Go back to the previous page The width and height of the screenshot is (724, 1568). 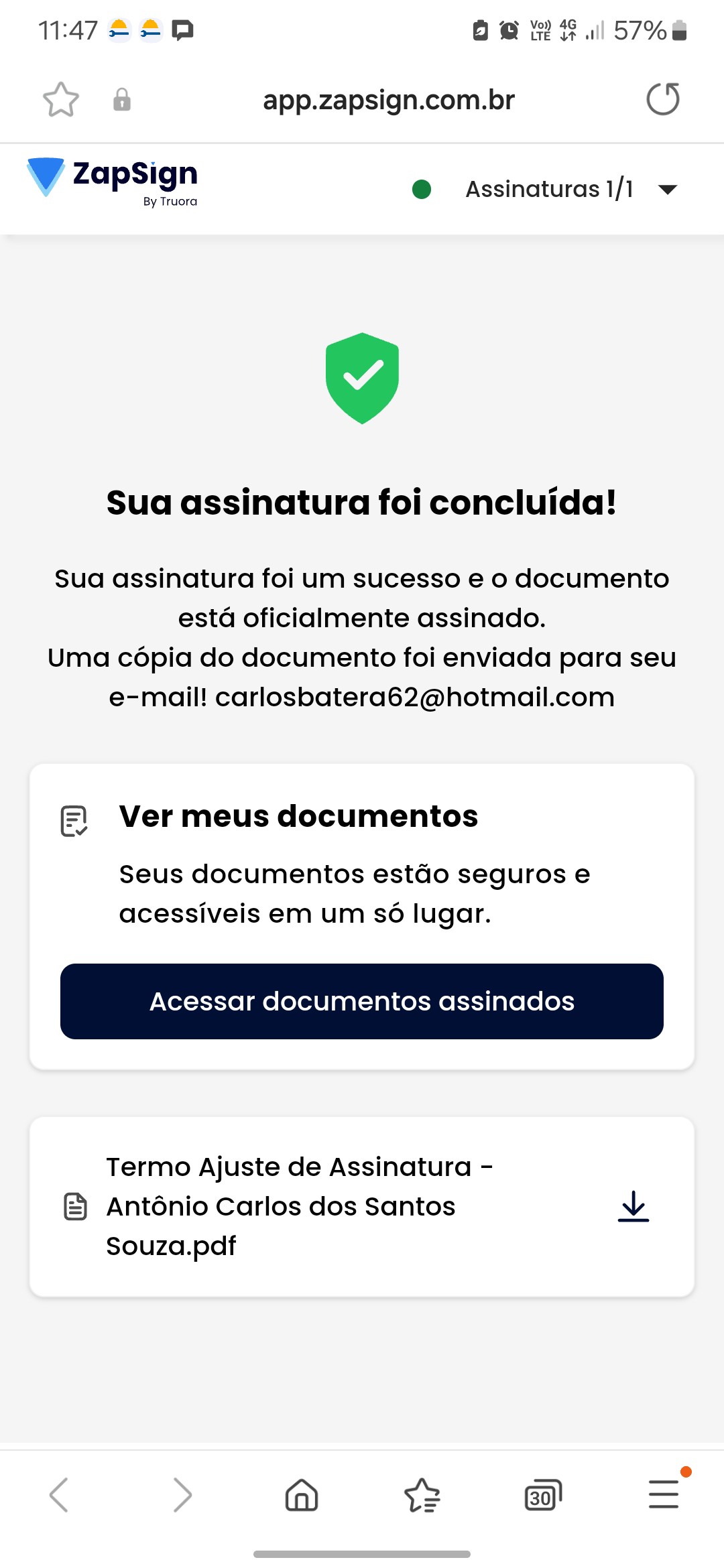tap(59, 1495)
